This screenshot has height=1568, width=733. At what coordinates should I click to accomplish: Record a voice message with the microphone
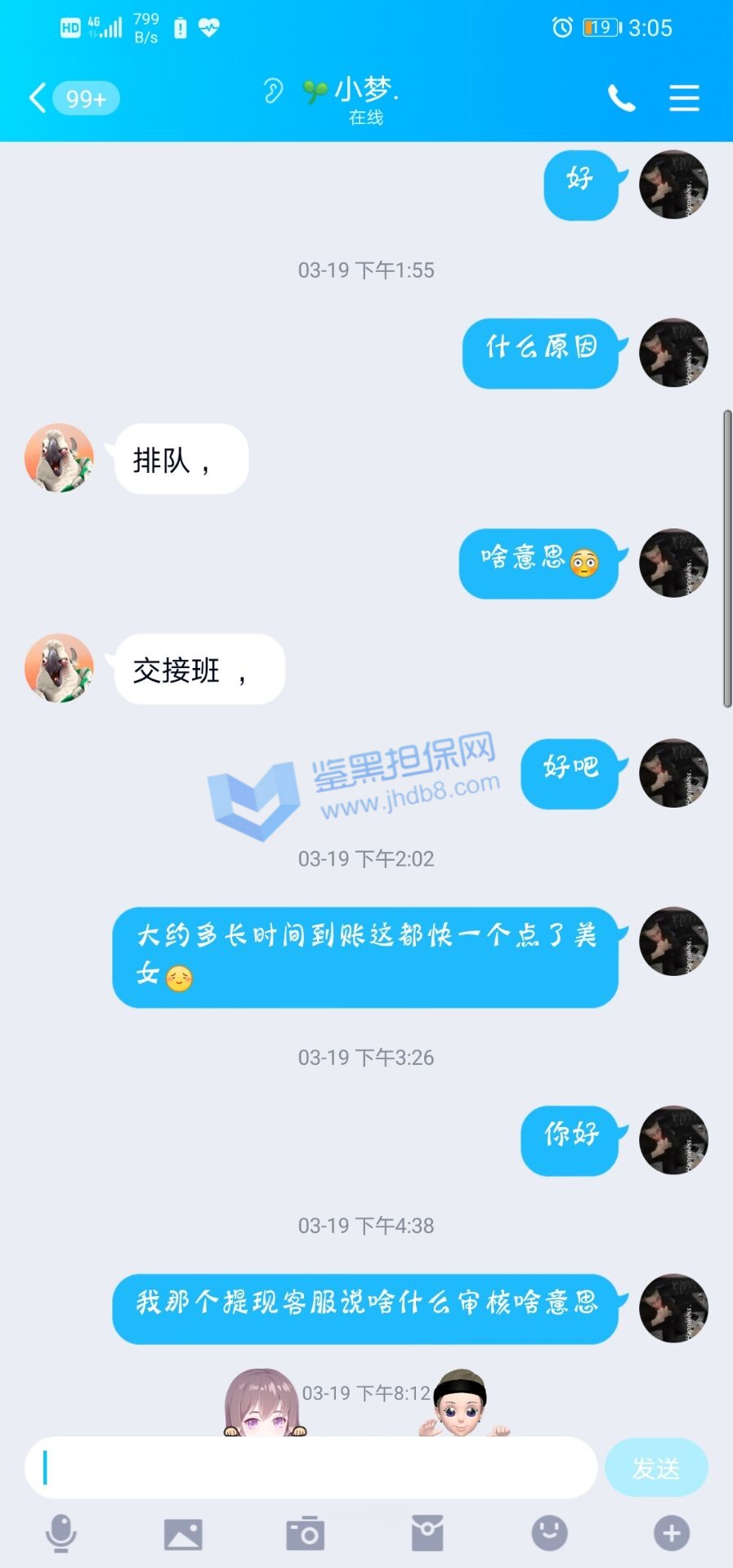pyautogui.click(x=61, y=1533)
